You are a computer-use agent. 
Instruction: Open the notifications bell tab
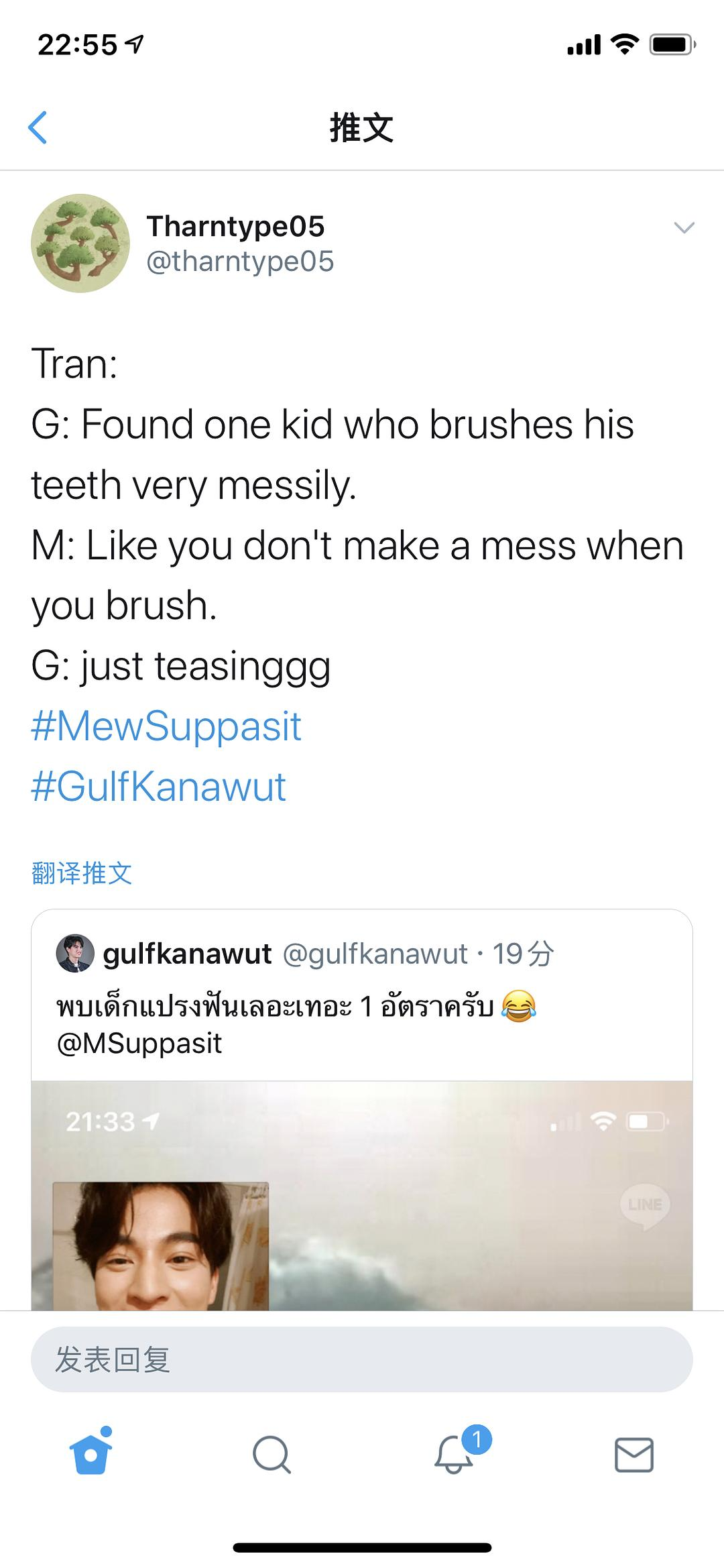pos(454,1455)
